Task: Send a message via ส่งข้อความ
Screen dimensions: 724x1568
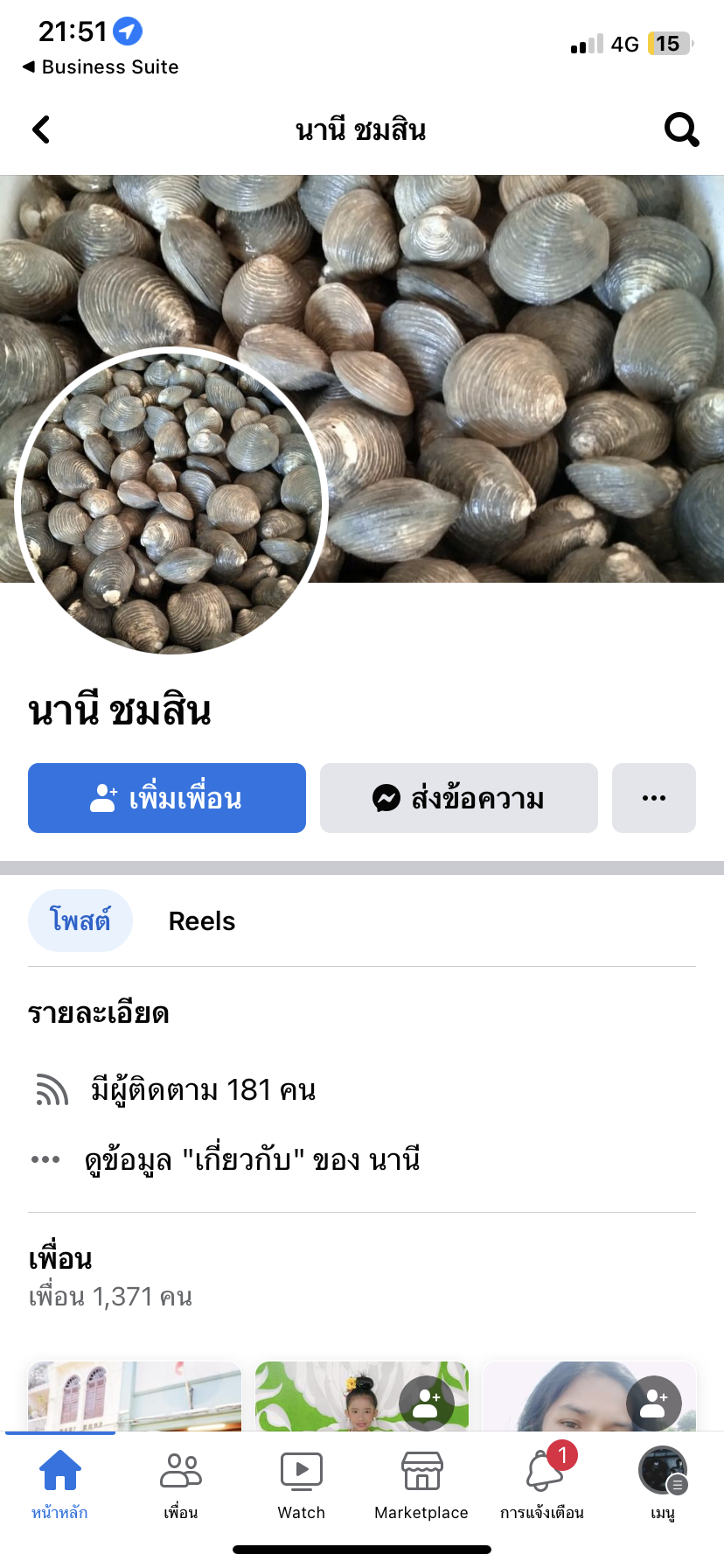Action: [458, 798]
